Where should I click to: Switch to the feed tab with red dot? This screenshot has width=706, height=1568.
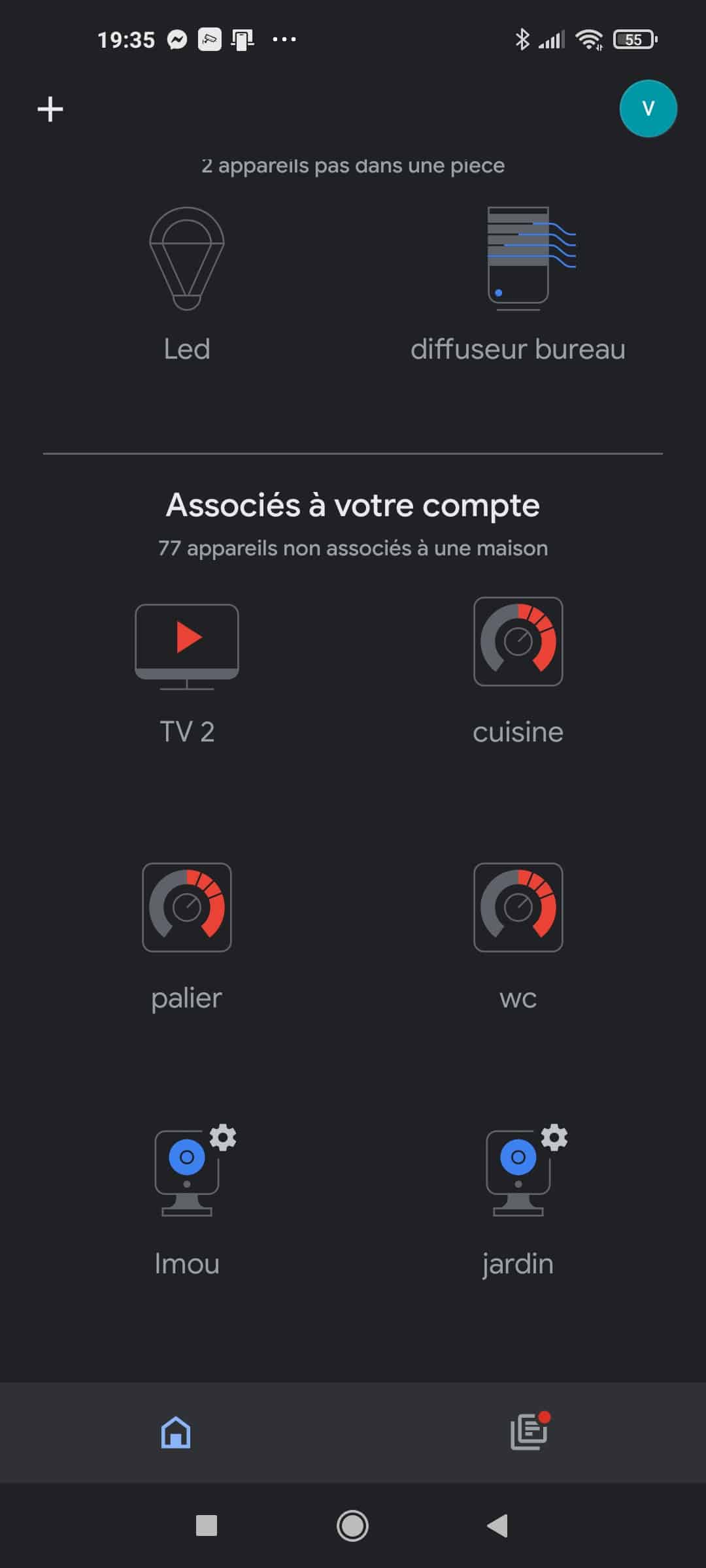529,1431
